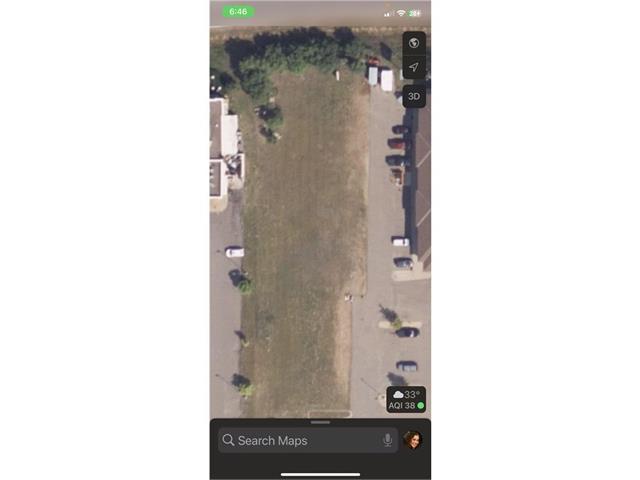Tap the Search Maps field

pyautogui.click(x=300, y=440)
